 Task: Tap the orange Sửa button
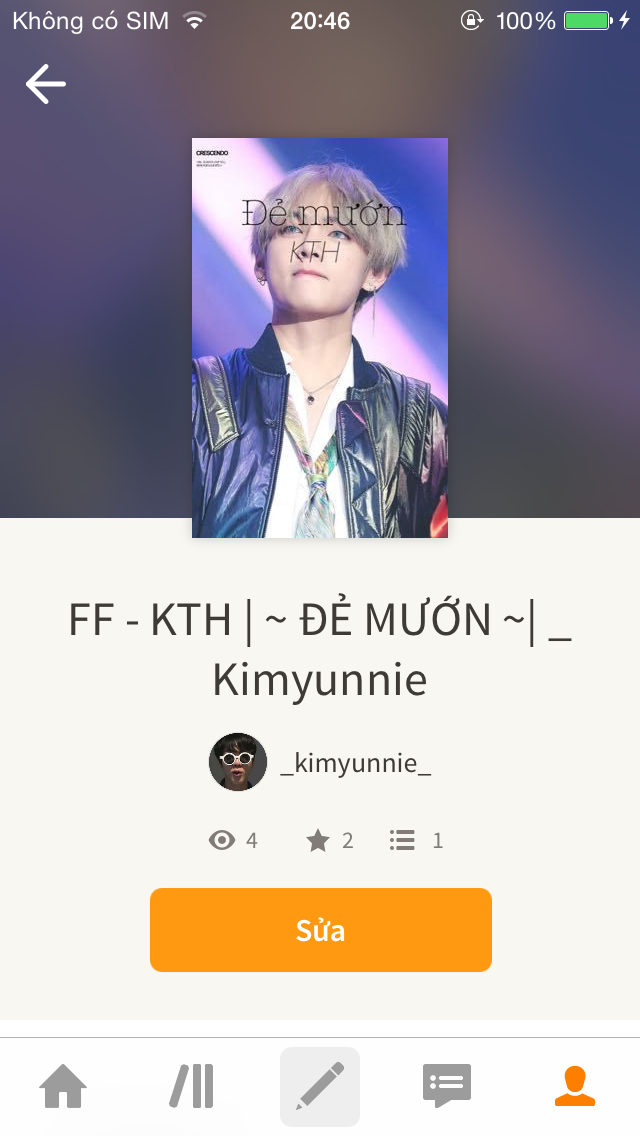[320, 930]
